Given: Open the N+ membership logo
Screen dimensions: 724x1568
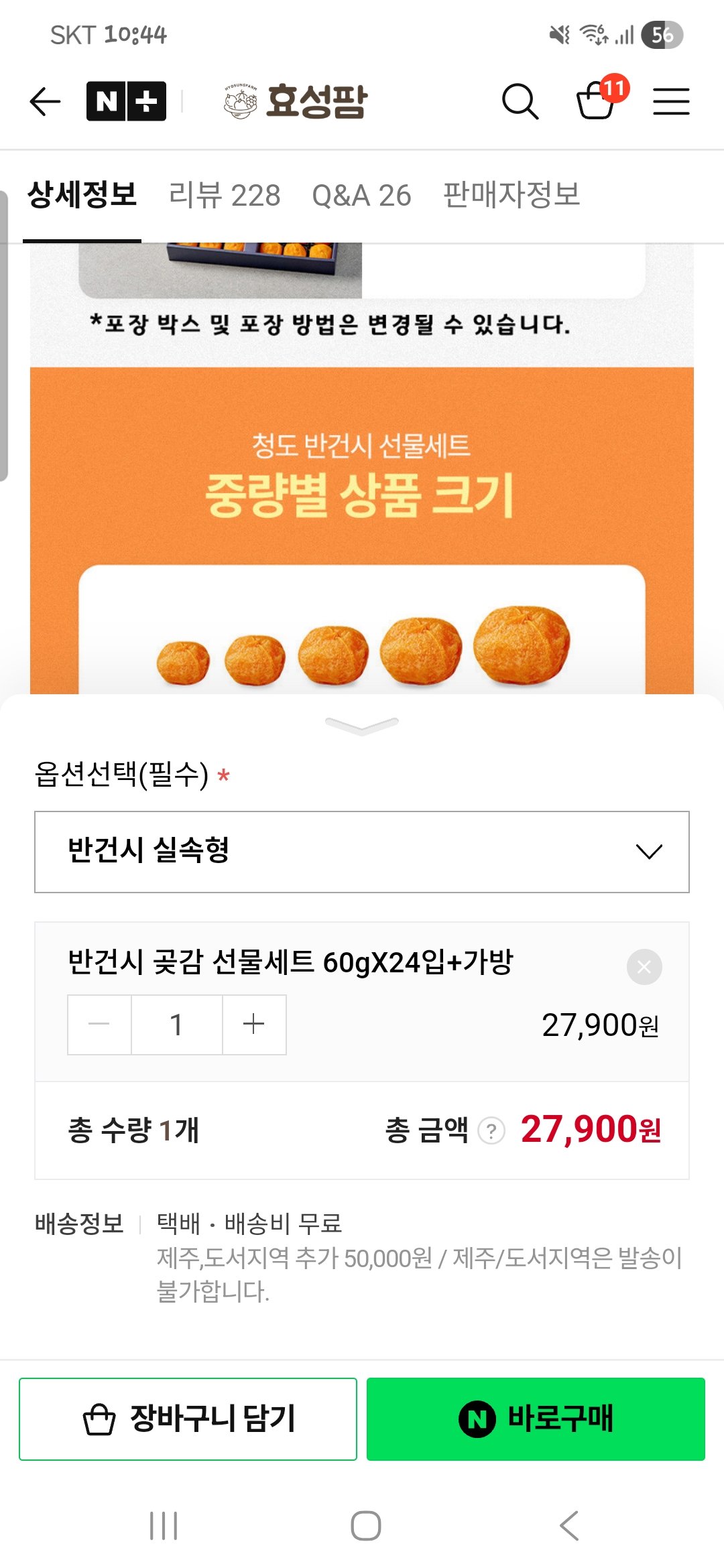Looking at the screenshot, I should click(126, 102).
